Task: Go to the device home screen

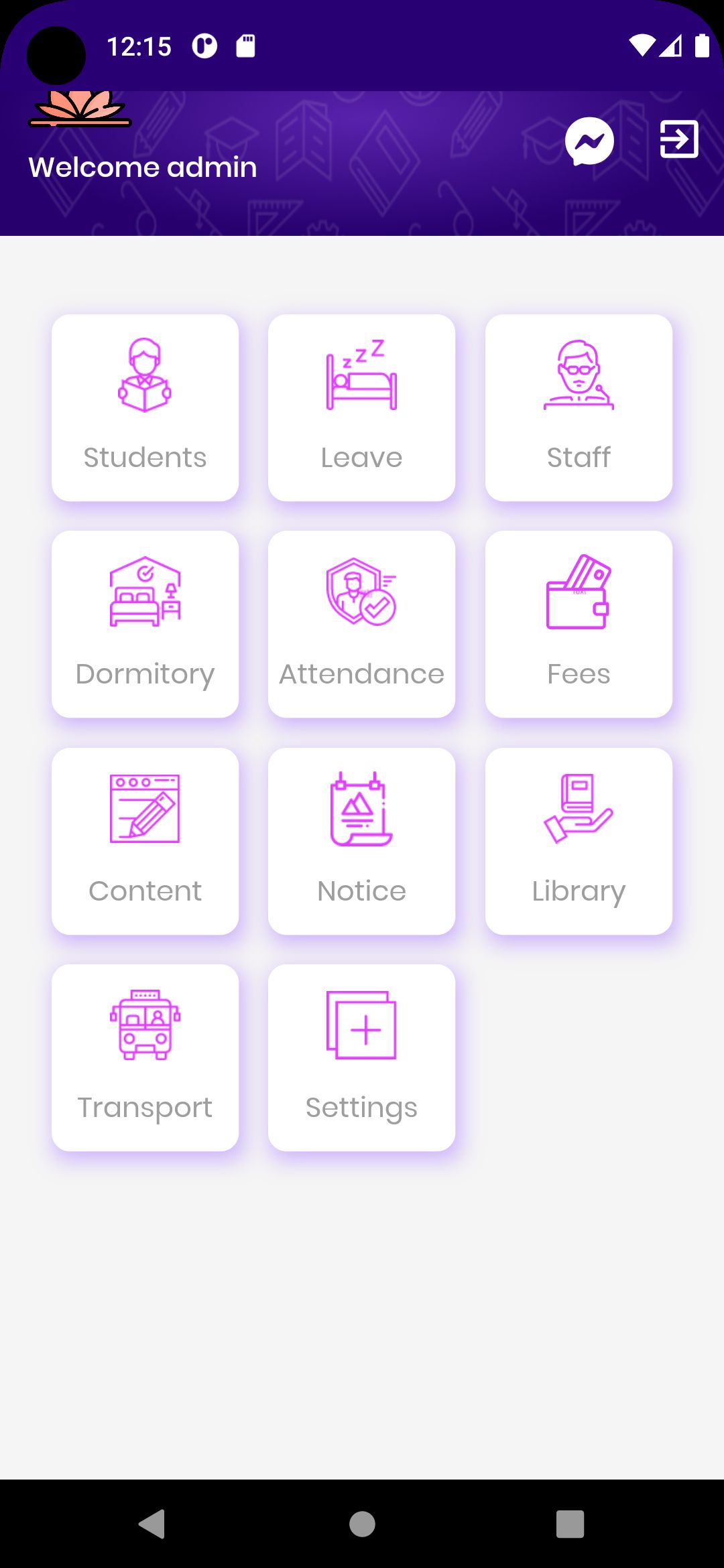Action: point(362,1524)
